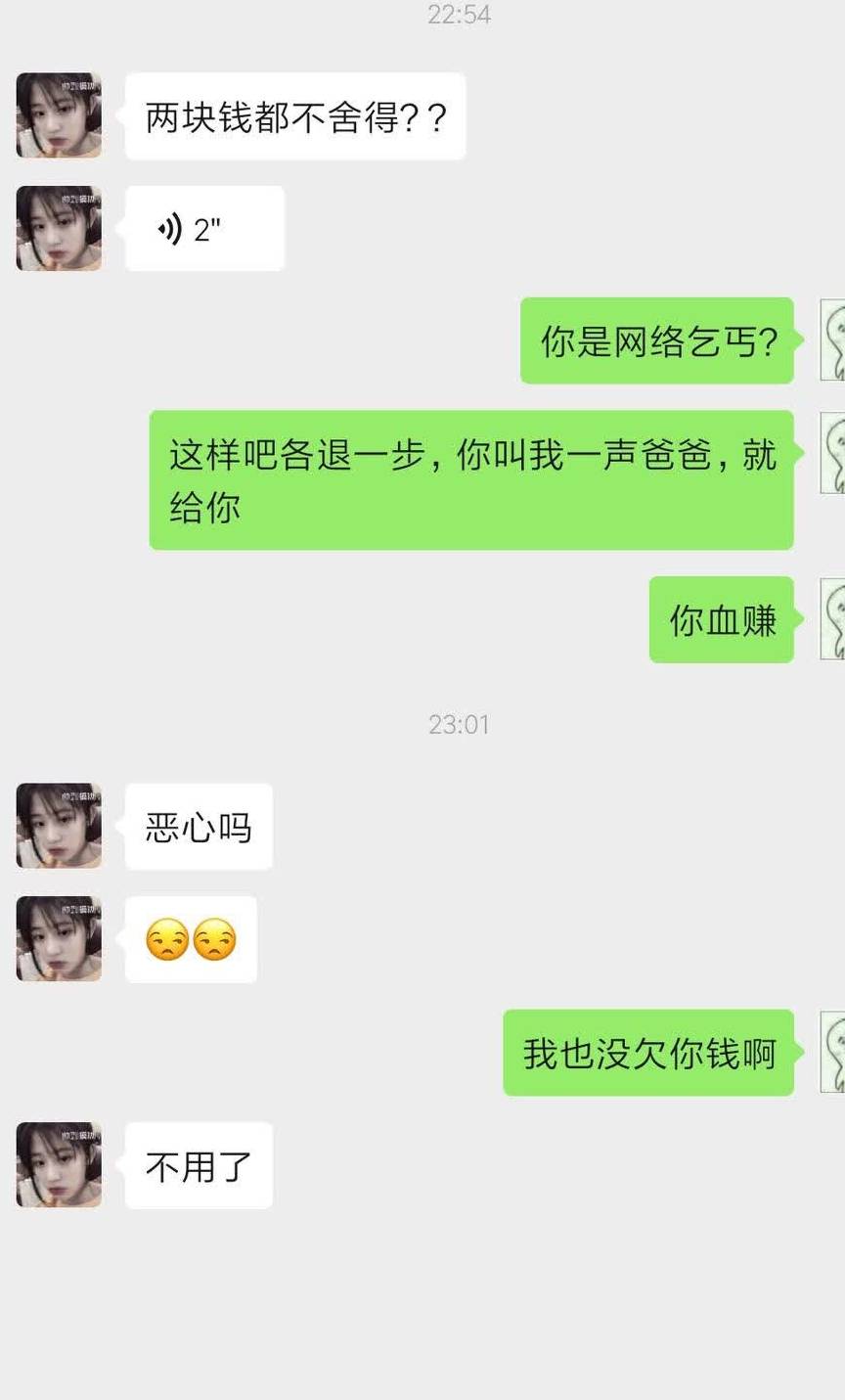The image size is (845, 1400).
Task: Play the 2-second voice message
Action: [x=204, y=229]
